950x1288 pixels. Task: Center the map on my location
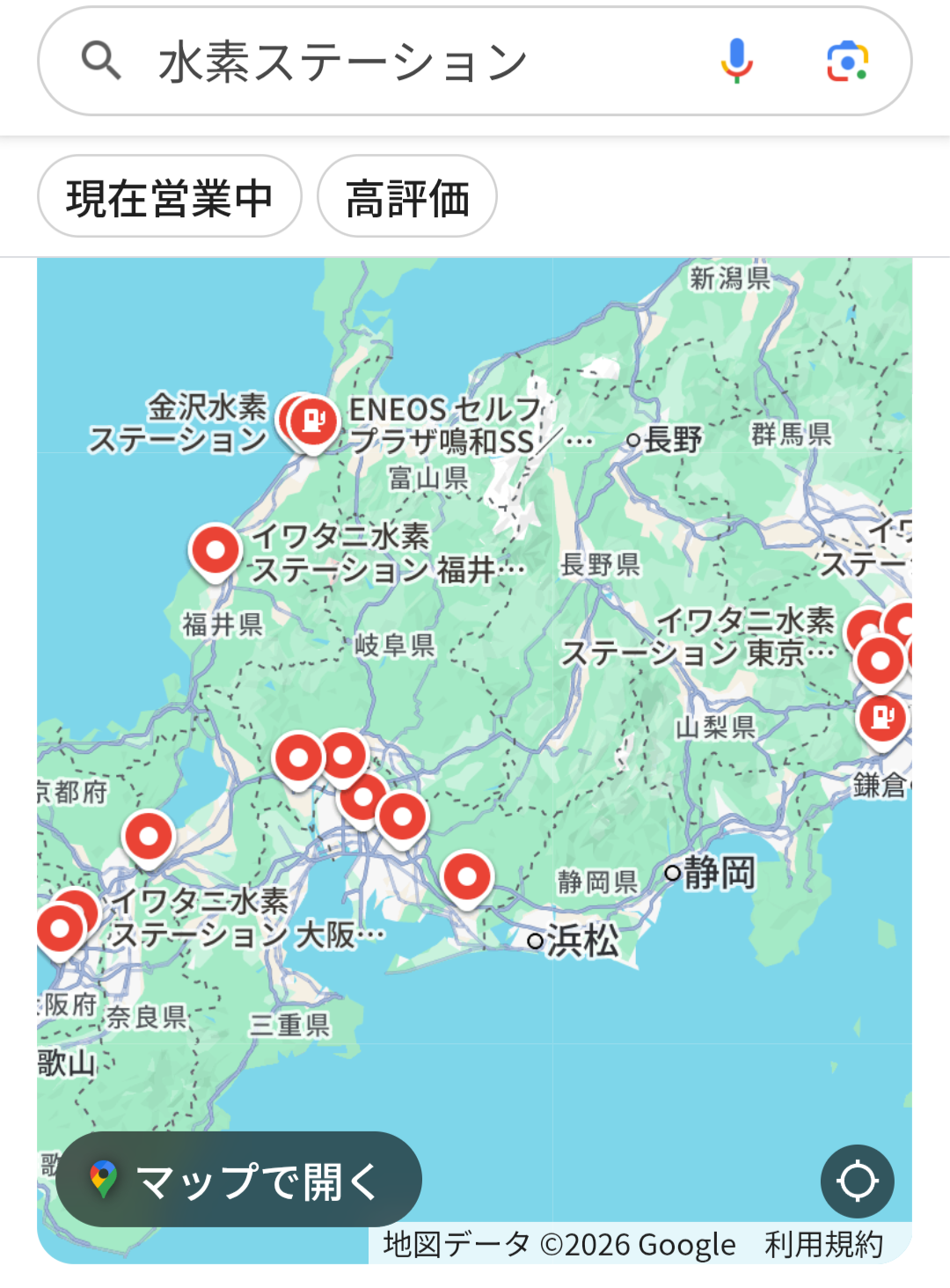point(857,1181)
